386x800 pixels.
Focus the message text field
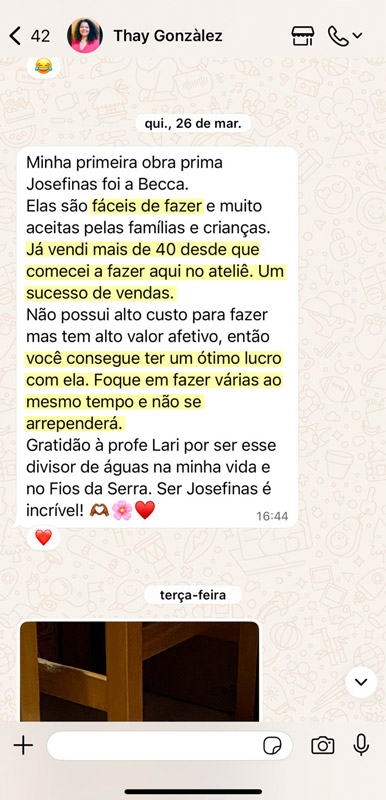[170, 746]
